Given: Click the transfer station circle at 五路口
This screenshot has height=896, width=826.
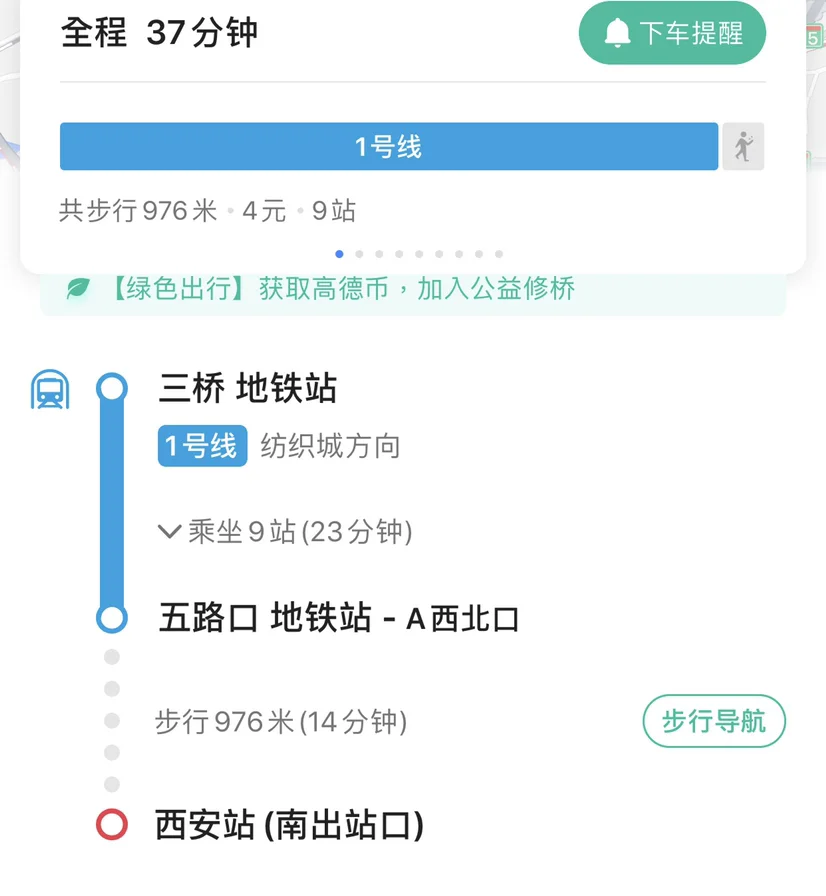Looking at the screenshot, I should pyautogui.click(x=110, y=618).
